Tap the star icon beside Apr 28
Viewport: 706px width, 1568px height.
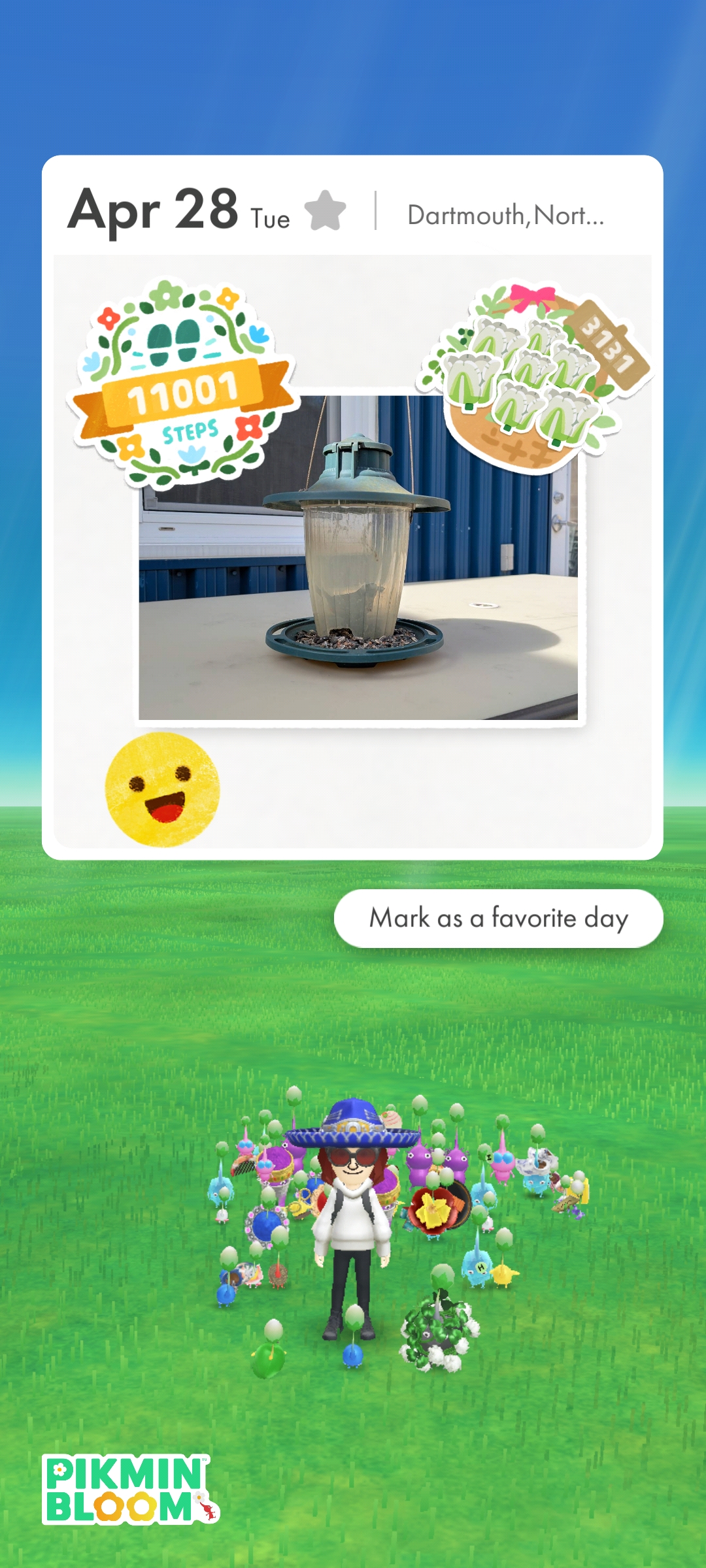tap(325, 210)
